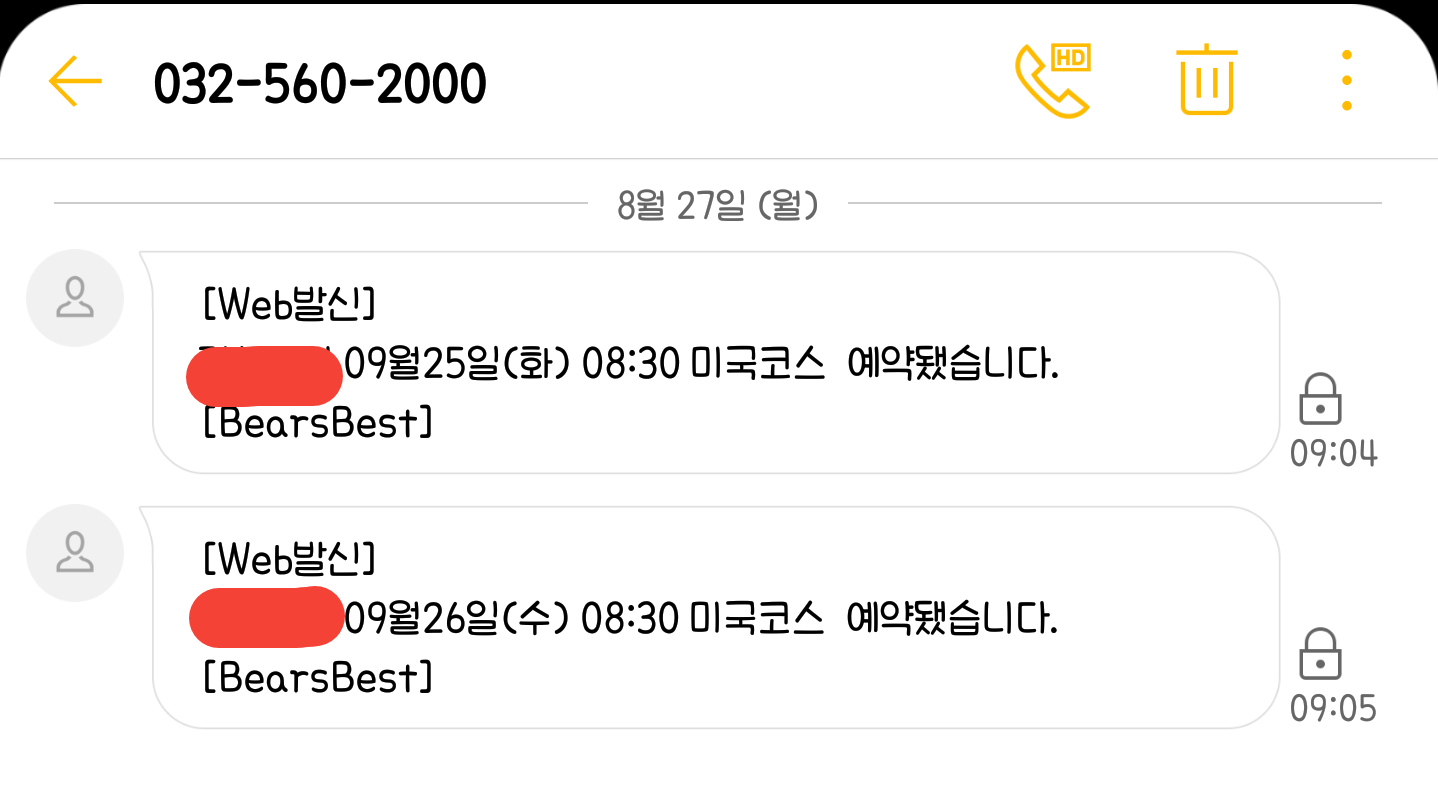Viewport: 1438px width, 805px height.
Task: Open sender avatar on the 09:05 message
Action: (x=75, y=553)
